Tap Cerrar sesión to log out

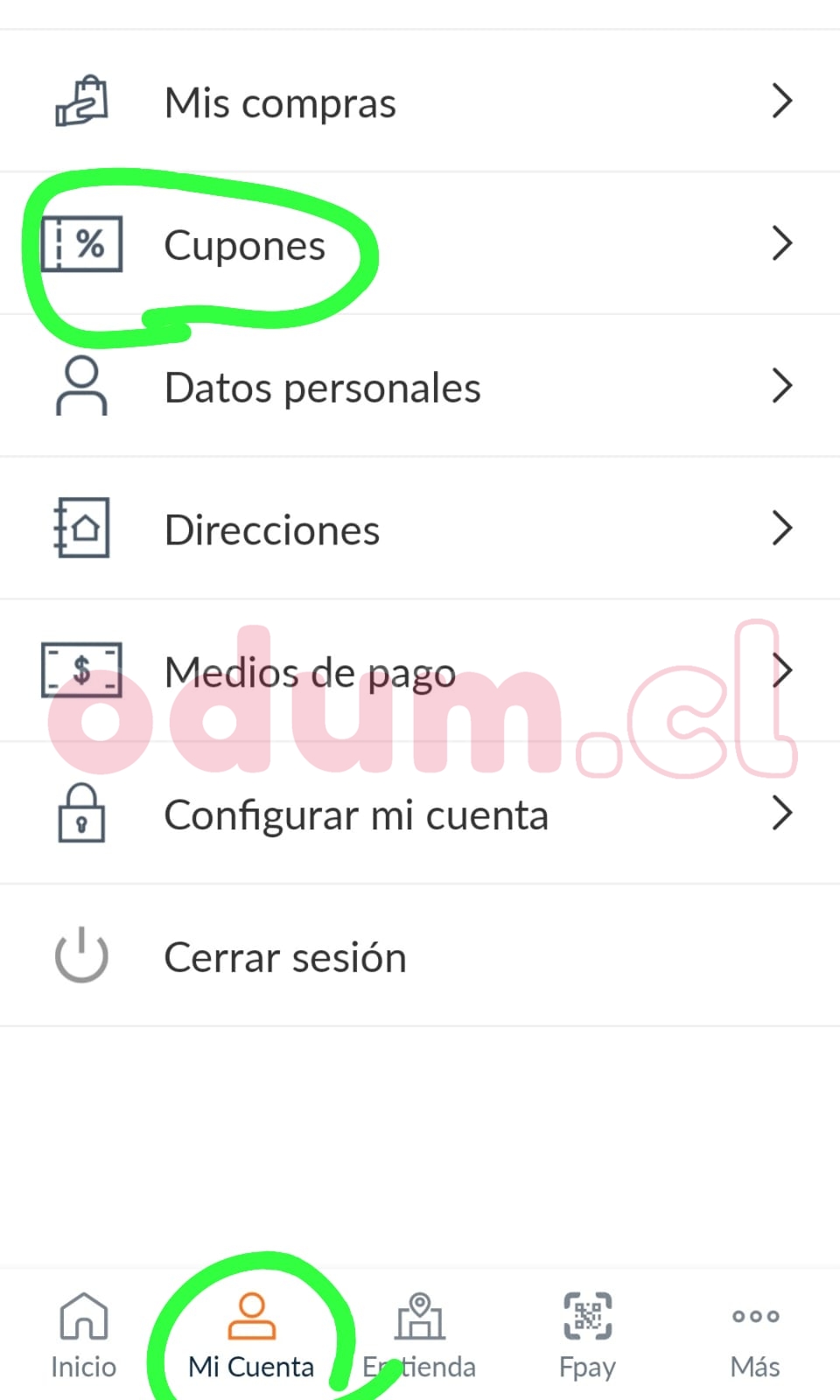click(x=285, y=957)
